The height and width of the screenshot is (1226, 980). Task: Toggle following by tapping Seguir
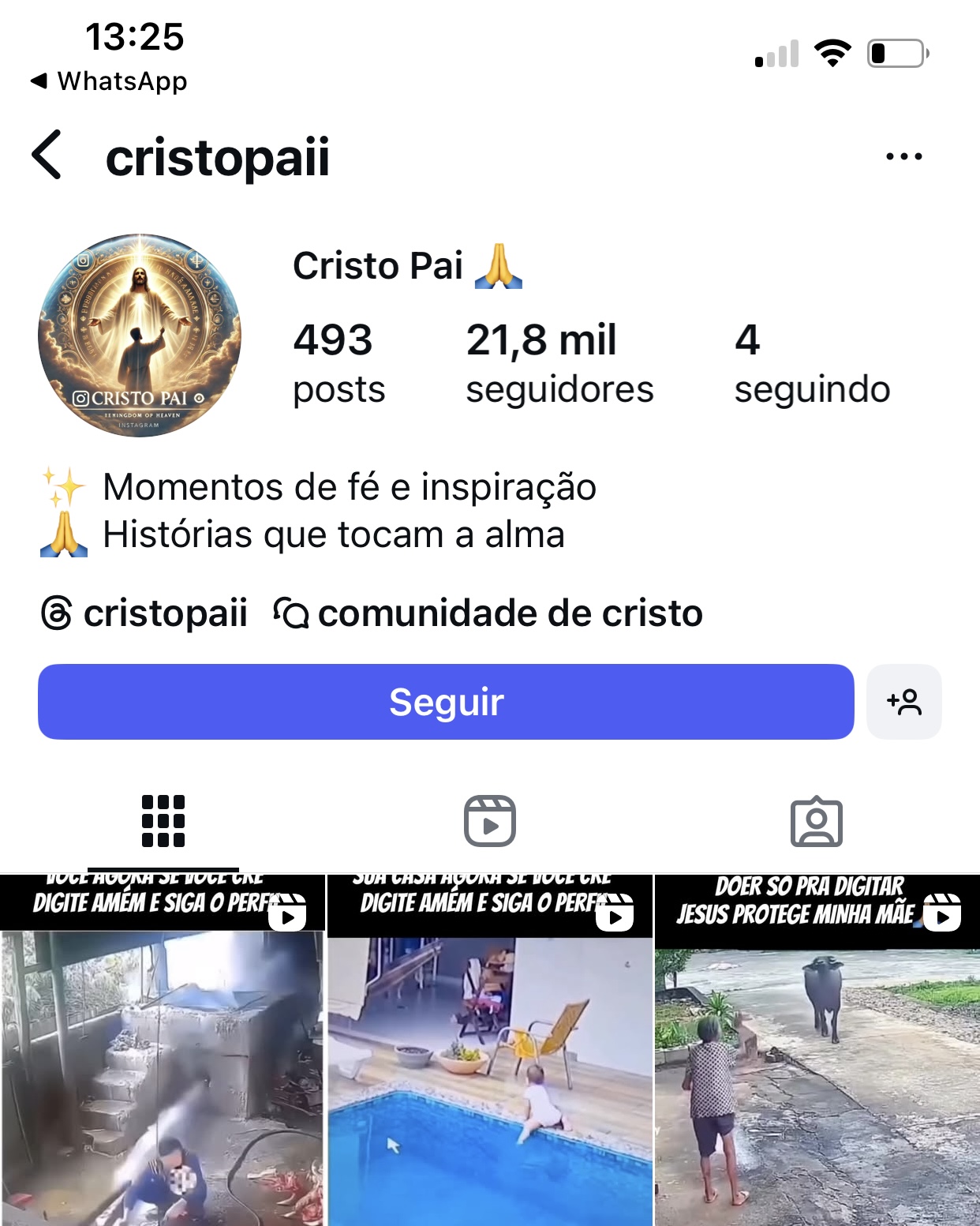tap(446, 701)
